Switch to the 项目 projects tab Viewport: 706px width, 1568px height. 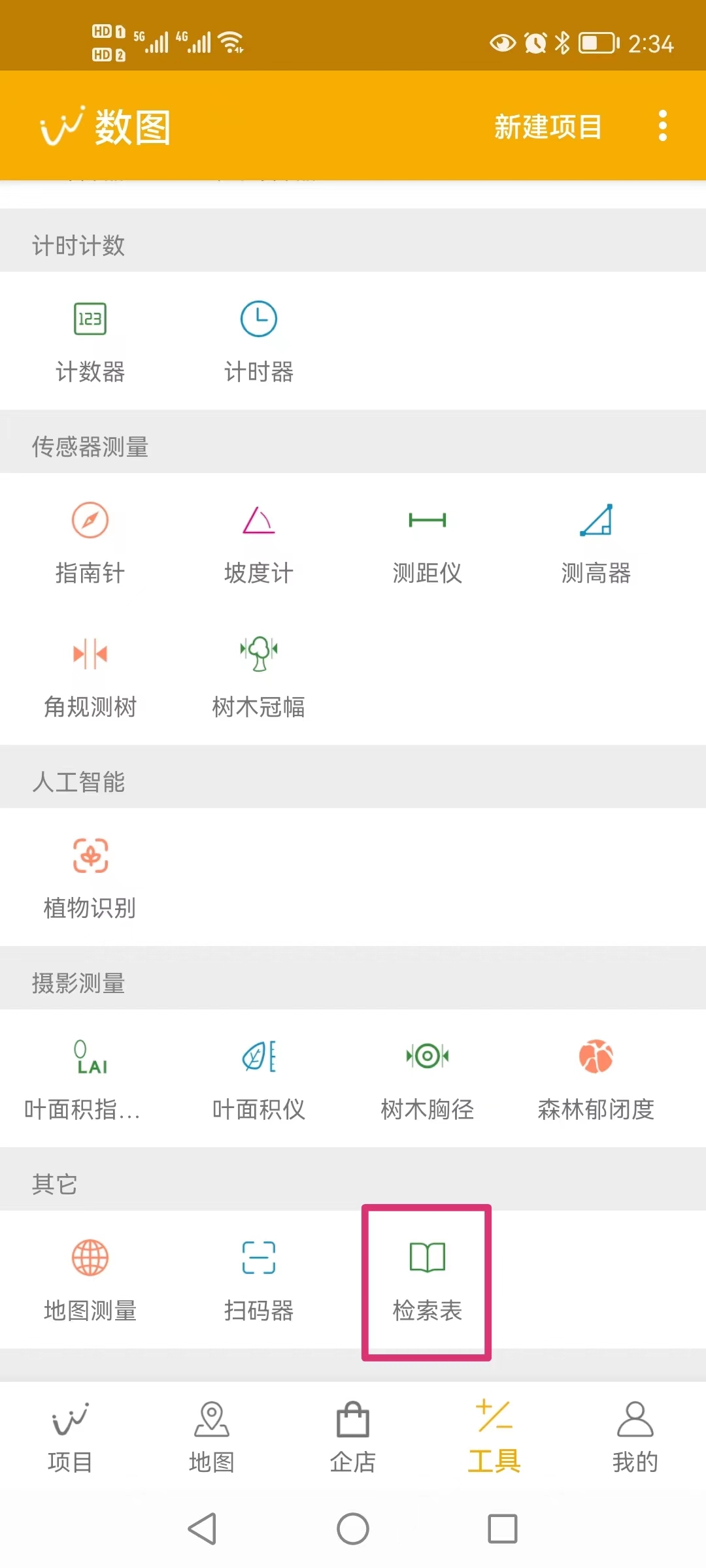[71, 1437]
